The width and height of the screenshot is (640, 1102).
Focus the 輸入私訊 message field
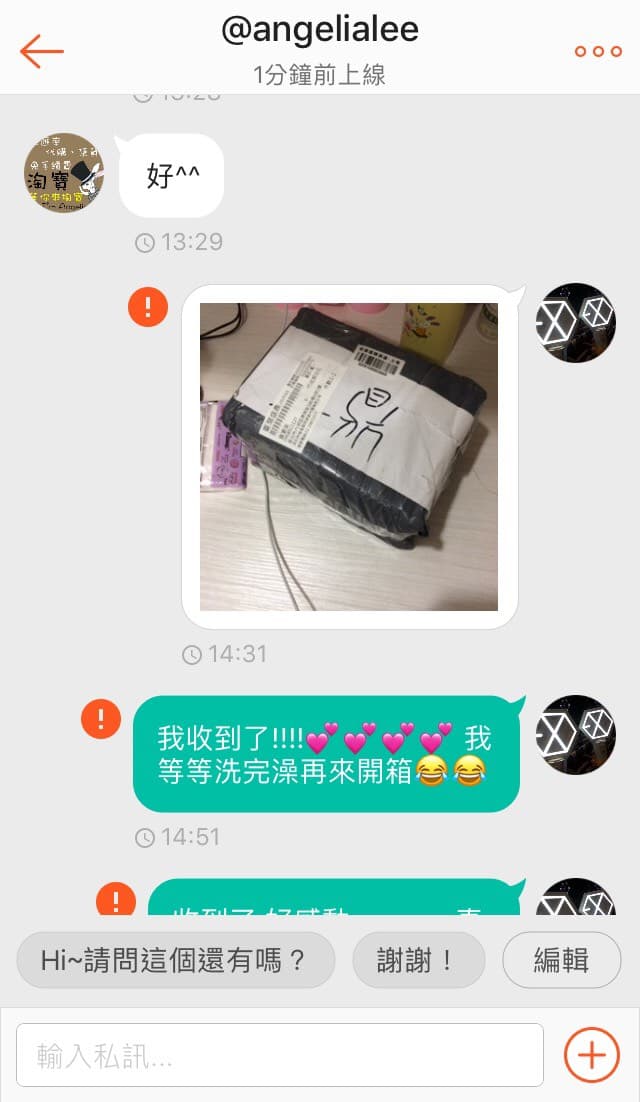coord(280,1055)
